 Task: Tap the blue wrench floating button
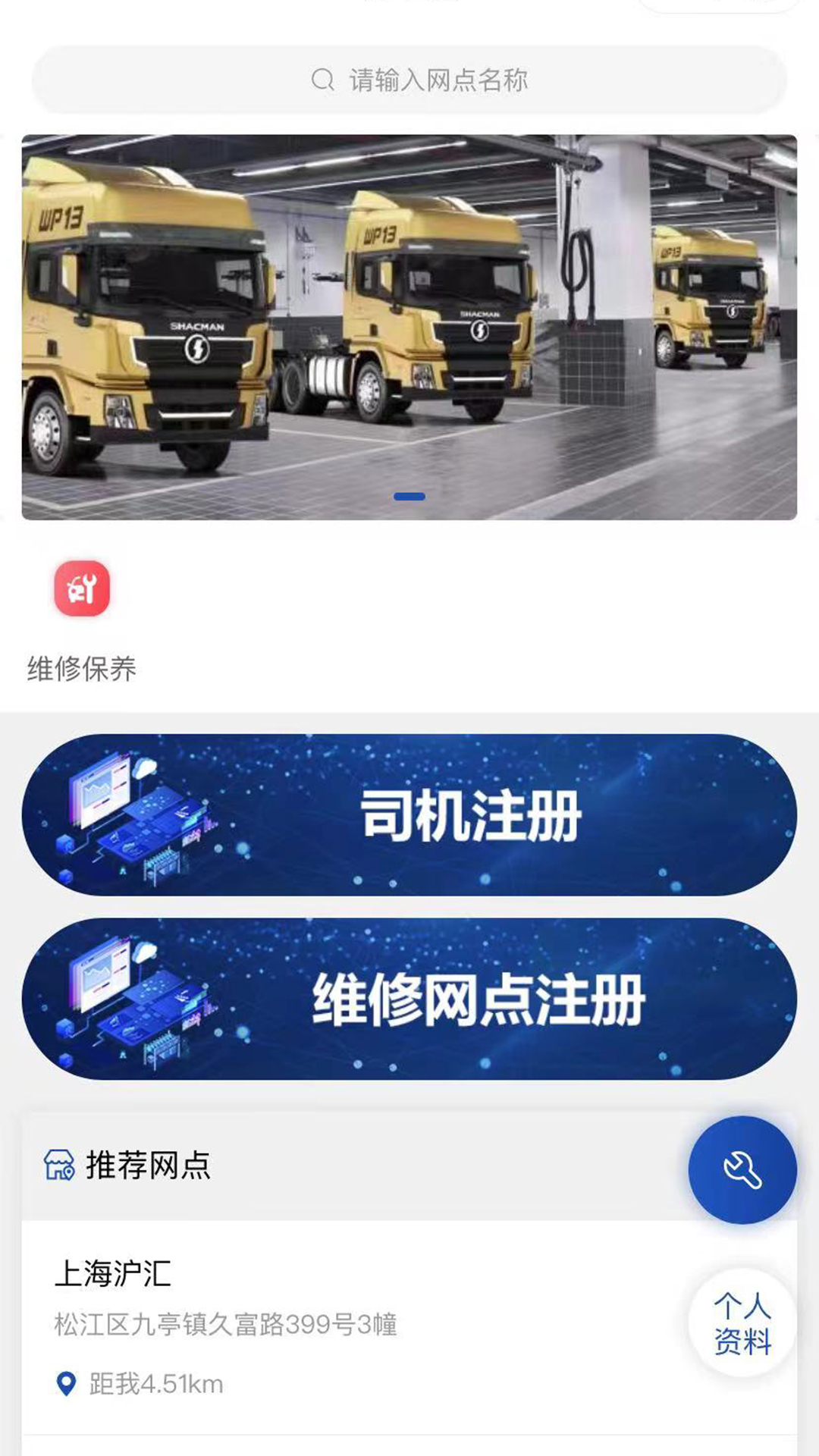point(742,1169)
